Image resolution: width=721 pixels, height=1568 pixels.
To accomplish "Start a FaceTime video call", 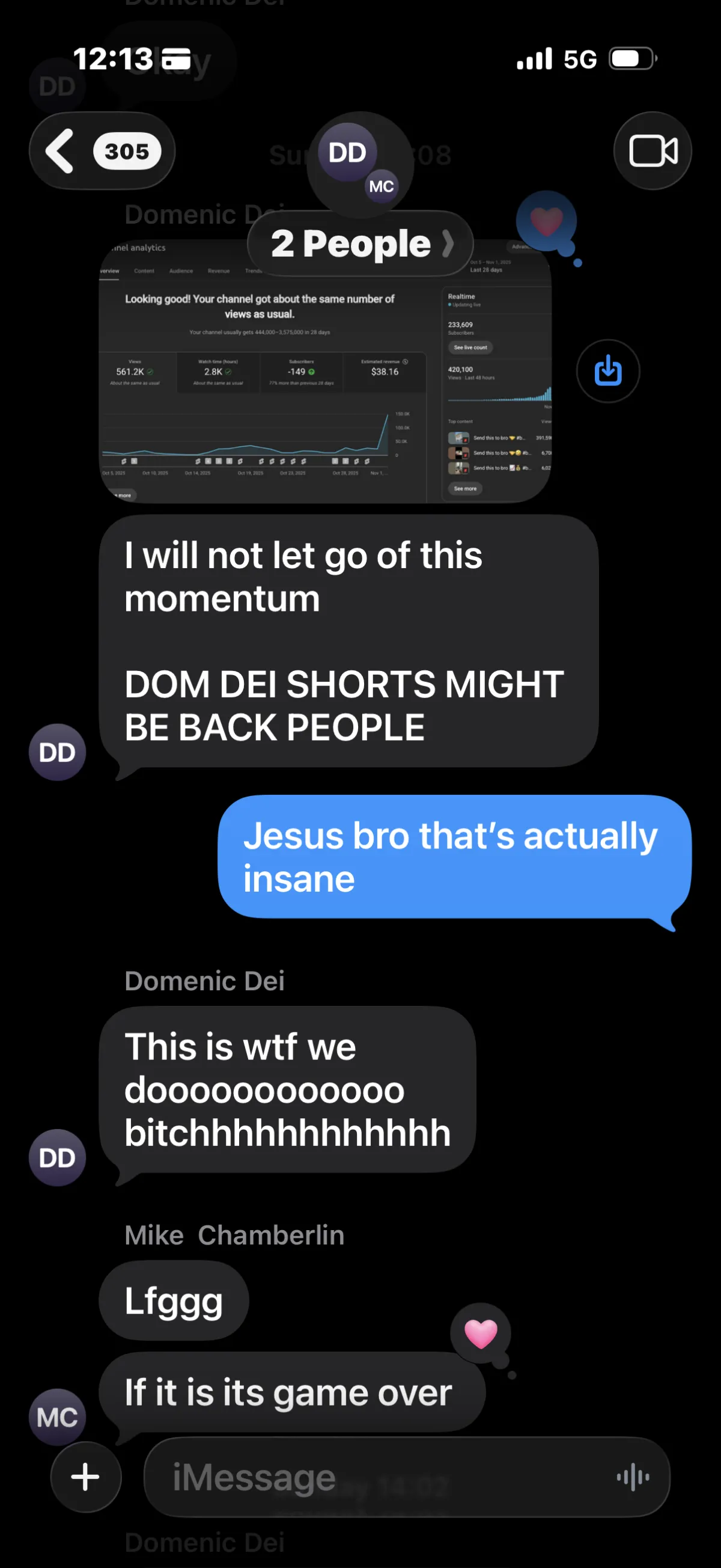I will (653, 151).
